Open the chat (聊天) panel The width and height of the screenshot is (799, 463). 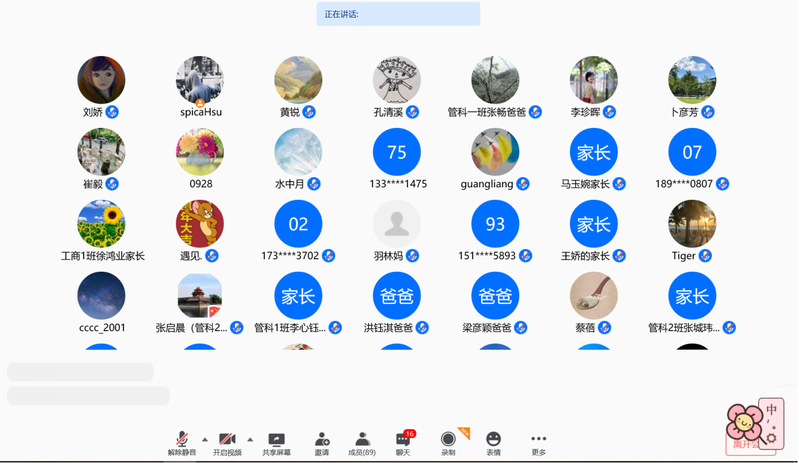pyautogui.click(x=403, y=441)
